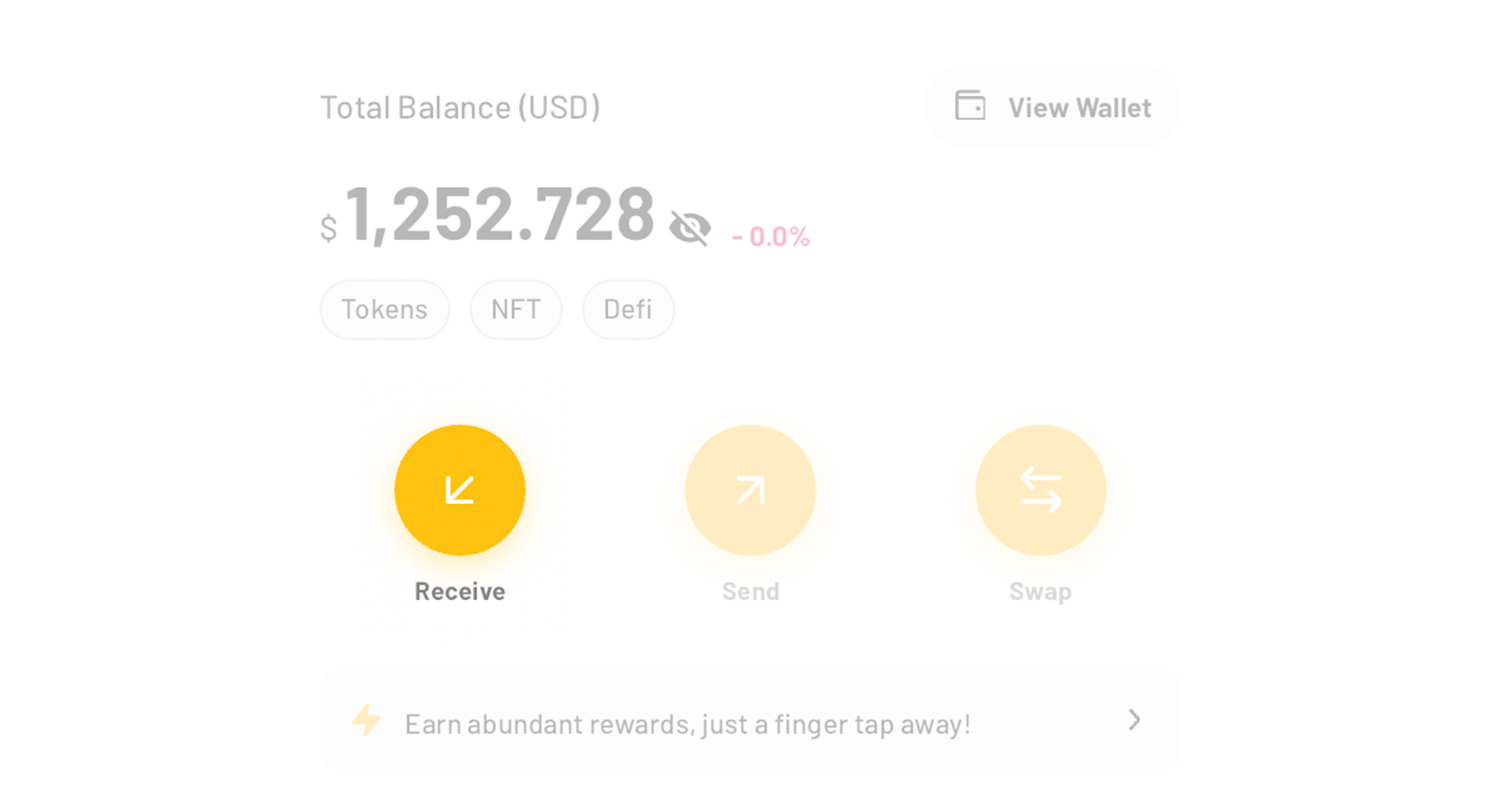Open the Earn abundant rewards banner
Viewport: 1500px width, 800px height.
point(750,721)
